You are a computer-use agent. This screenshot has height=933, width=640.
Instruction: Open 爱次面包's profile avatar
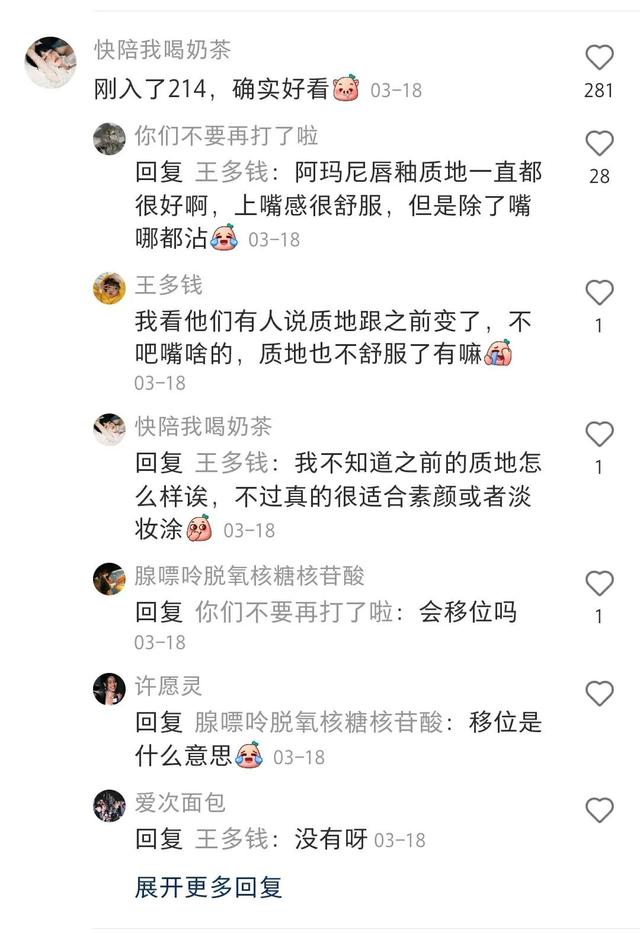109,805
